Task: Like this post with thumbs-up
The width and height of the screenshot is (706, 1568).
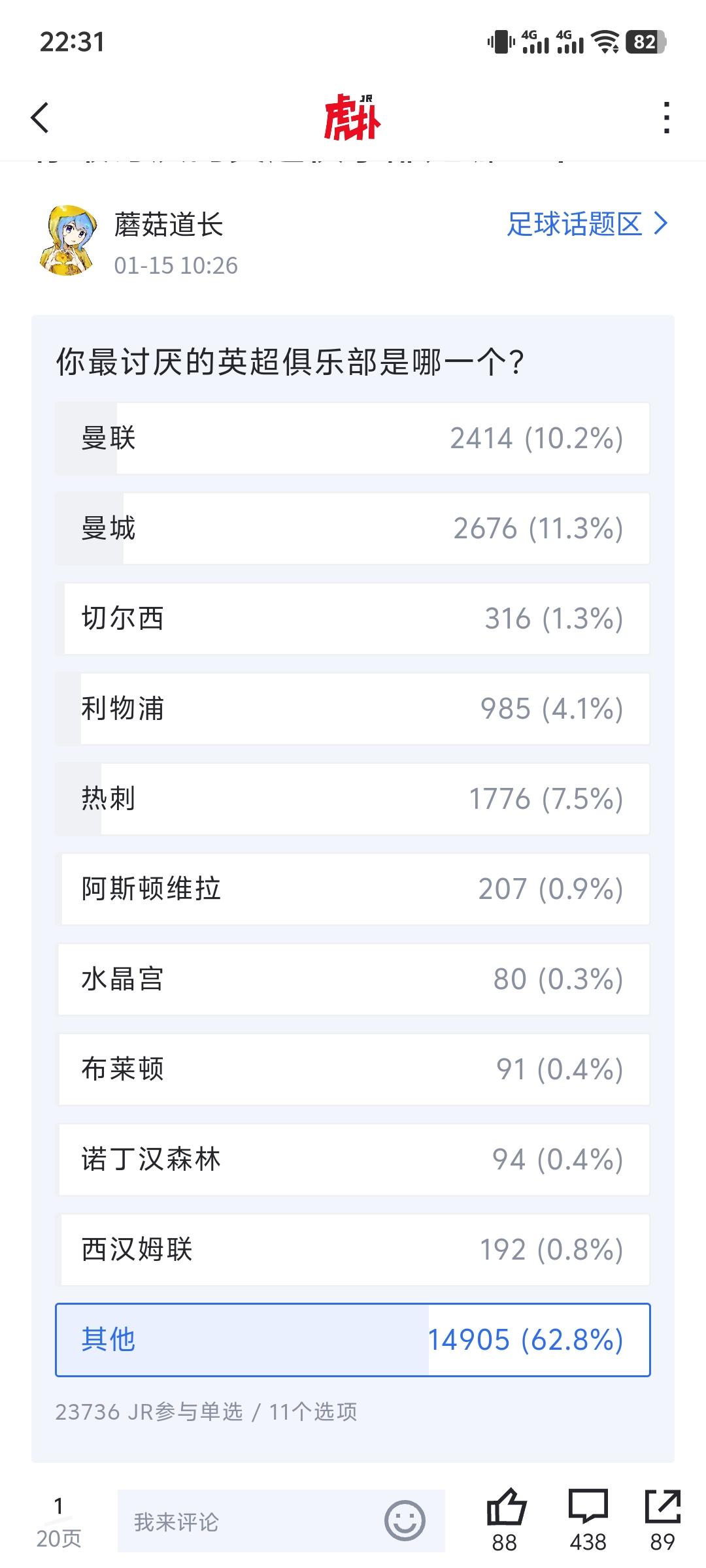Action: click(x=505, y=1520)
